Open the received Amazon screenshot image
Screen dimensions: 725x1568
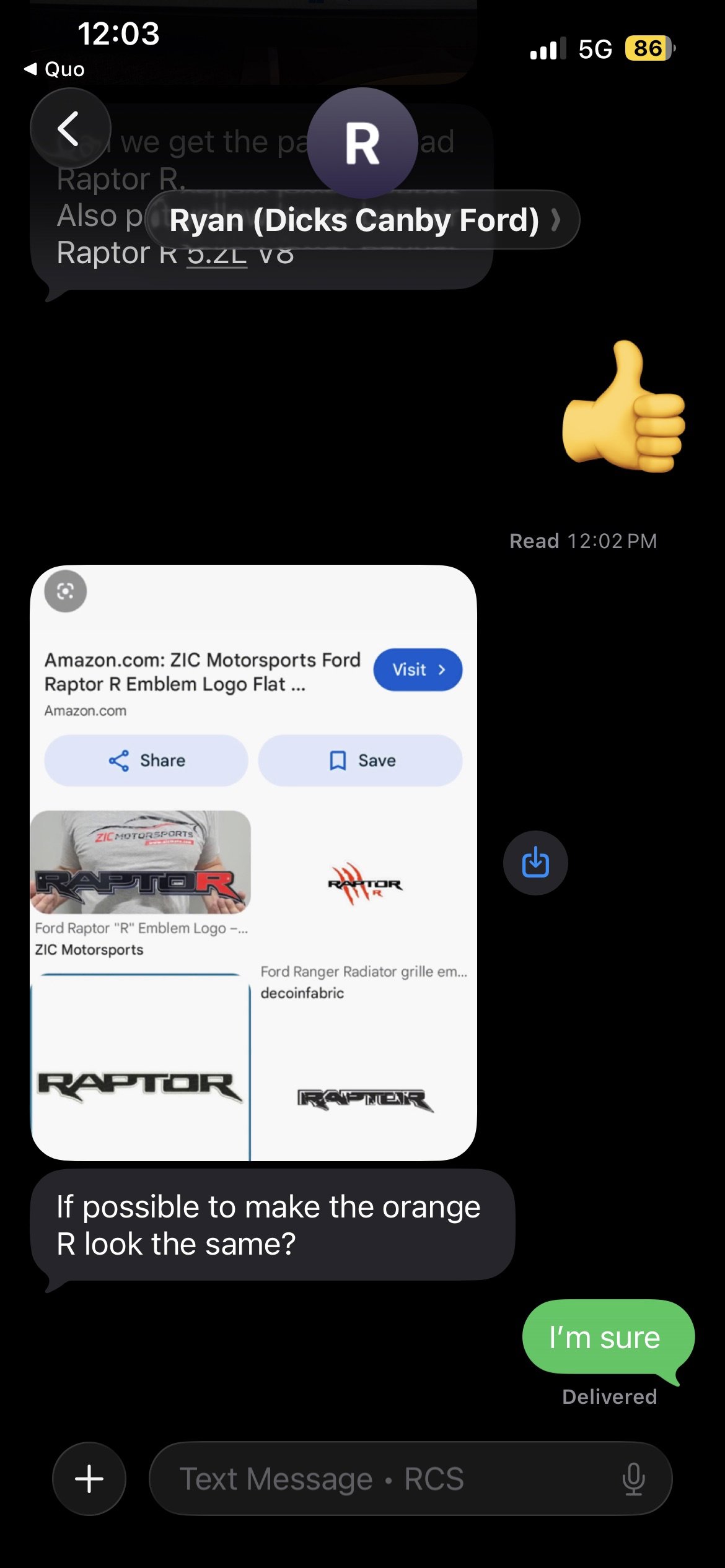click(253, 863)
